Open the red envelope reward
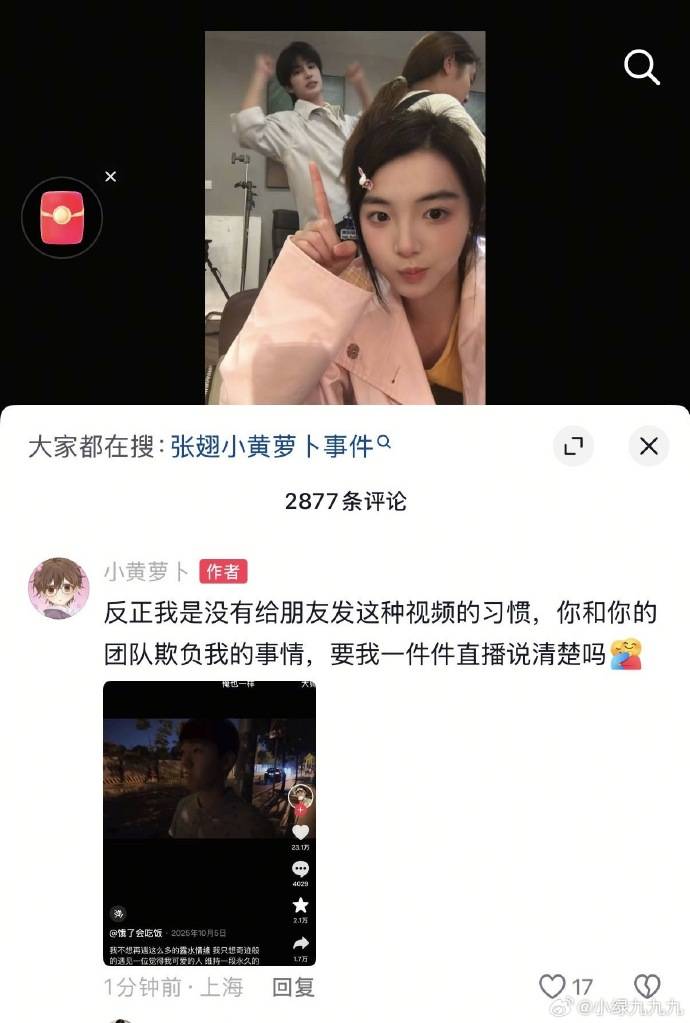 pos(62,217)
